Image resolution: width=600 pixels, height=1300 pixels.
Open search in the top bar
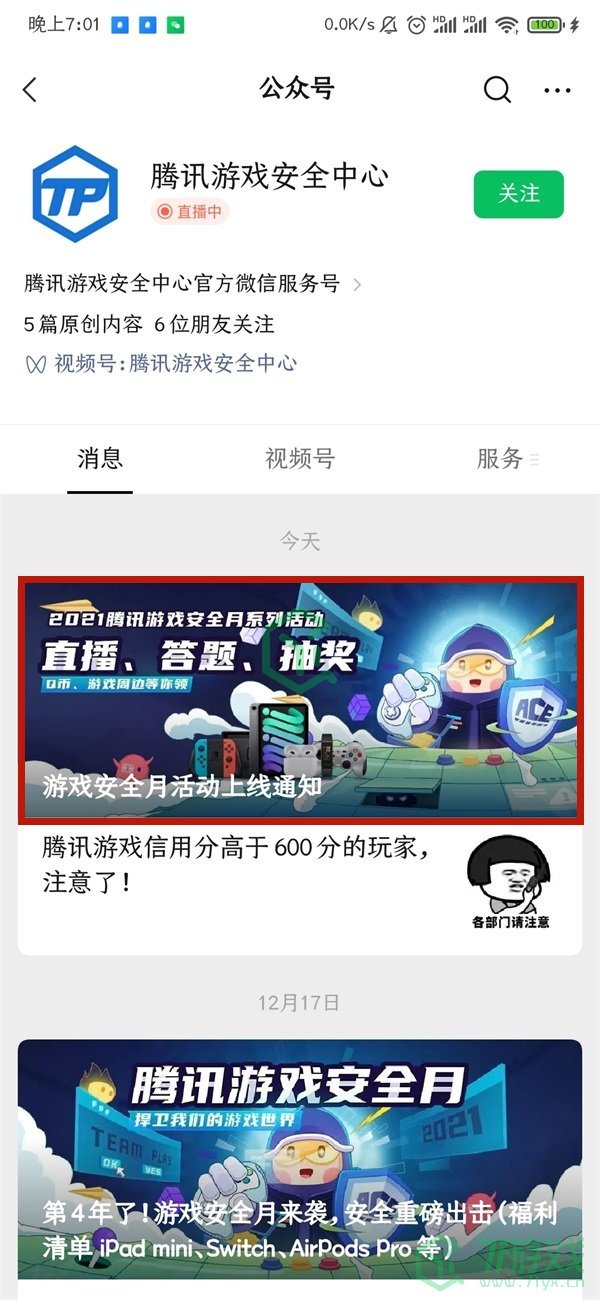(497, 90)
